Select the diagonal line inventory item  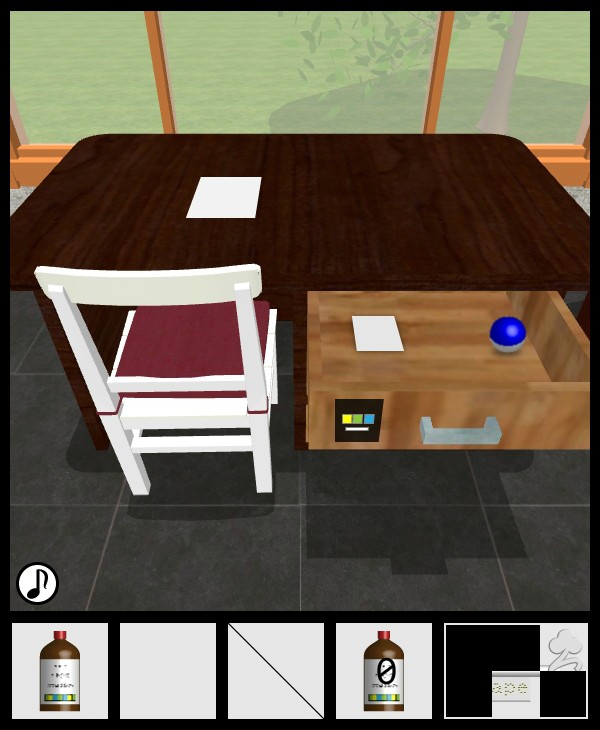276,671
